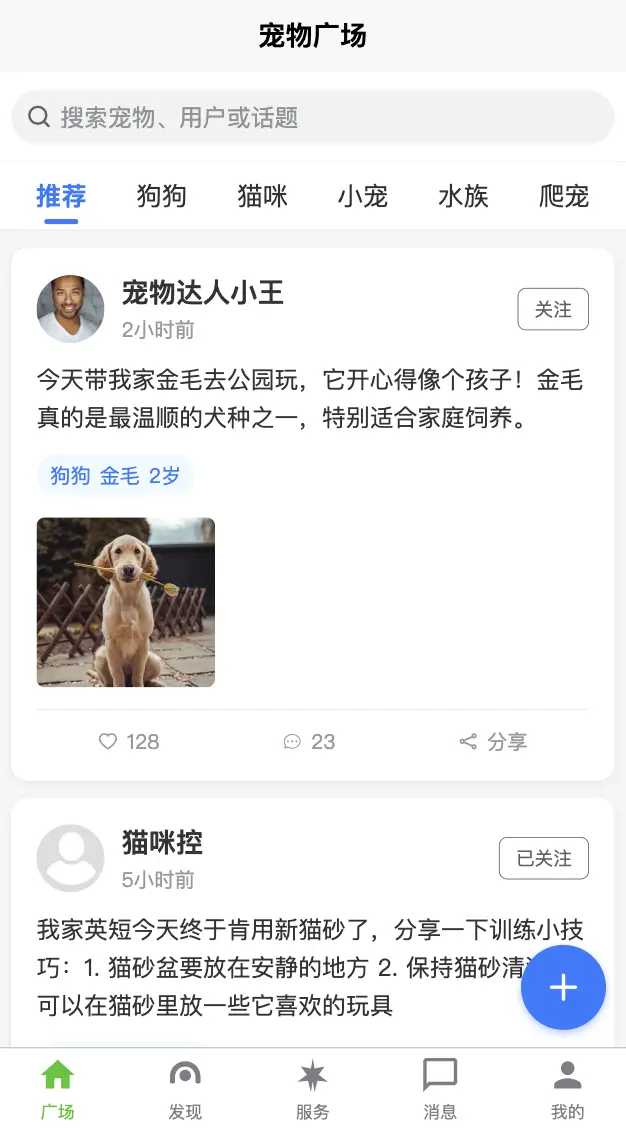
Task: Switch to the 爬宠 category tab
Action: (x=564, y=196)
